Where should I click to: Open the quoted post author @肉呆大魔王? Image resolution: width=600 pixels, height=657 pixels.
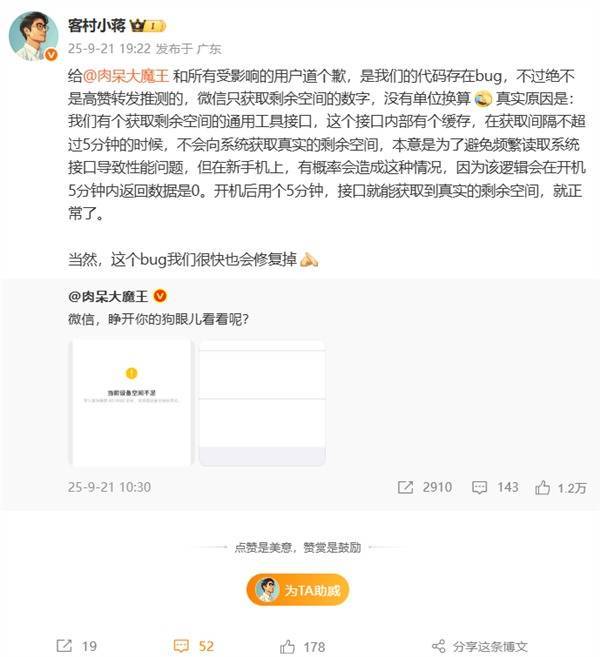[x=108, y=298]
